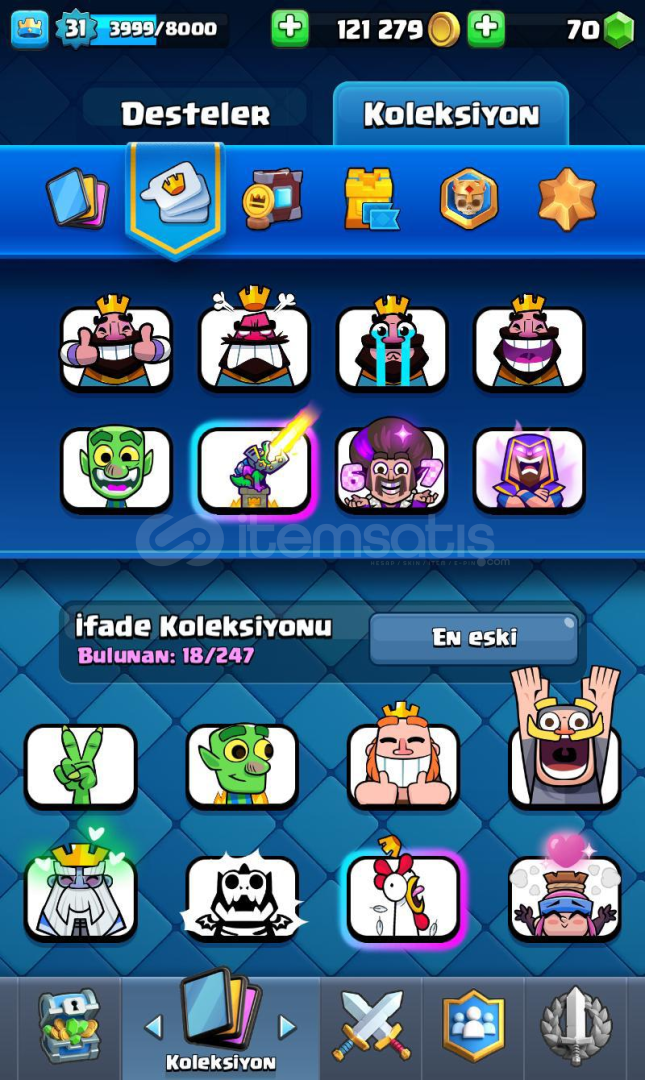The image size is (645, 1080).
Task: Open the player profile crown icon
Action: click(30, 29)
